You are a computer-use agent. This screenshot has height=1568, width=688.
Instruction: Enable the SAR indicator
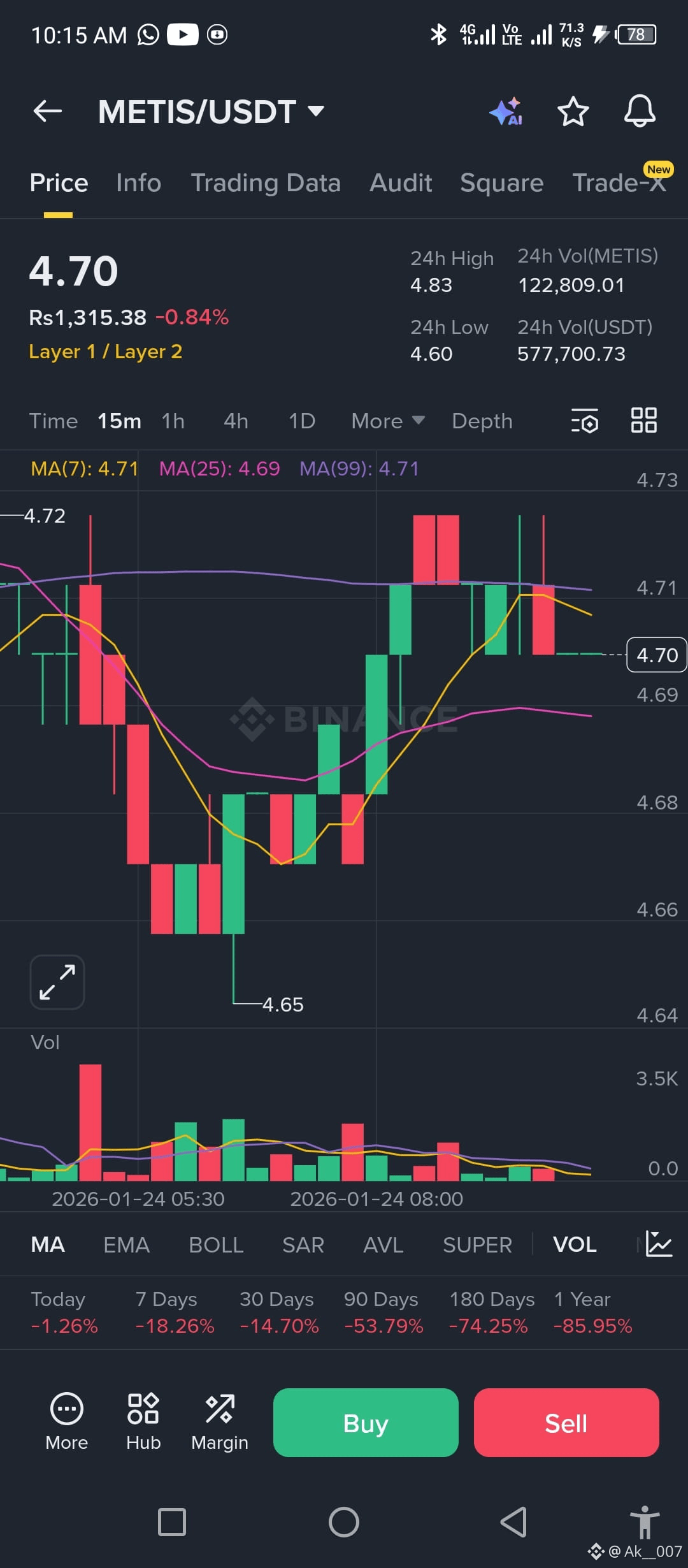coord(303,1244)
